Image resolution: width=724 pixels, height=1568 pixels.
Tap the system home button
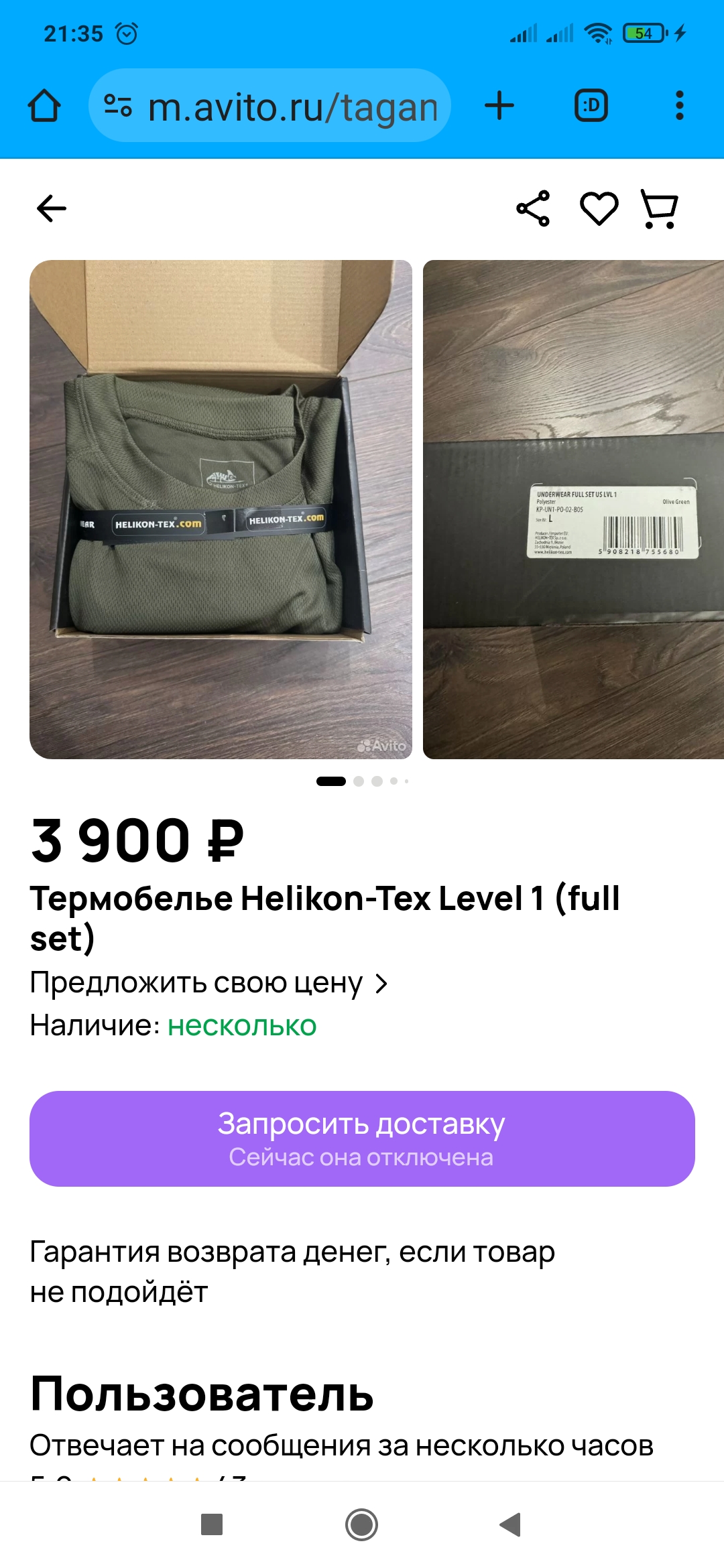[x=361, y=1525]
